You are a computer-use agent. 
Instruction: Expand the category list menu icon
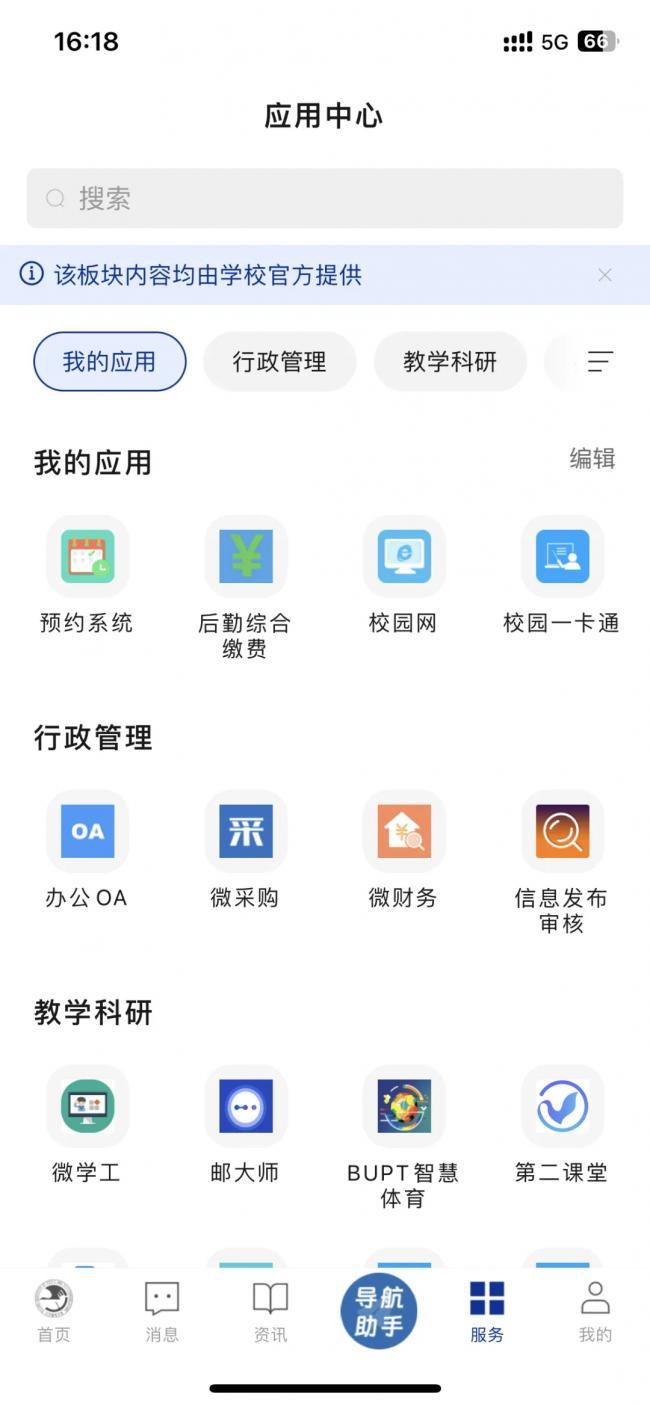(600, 361)
